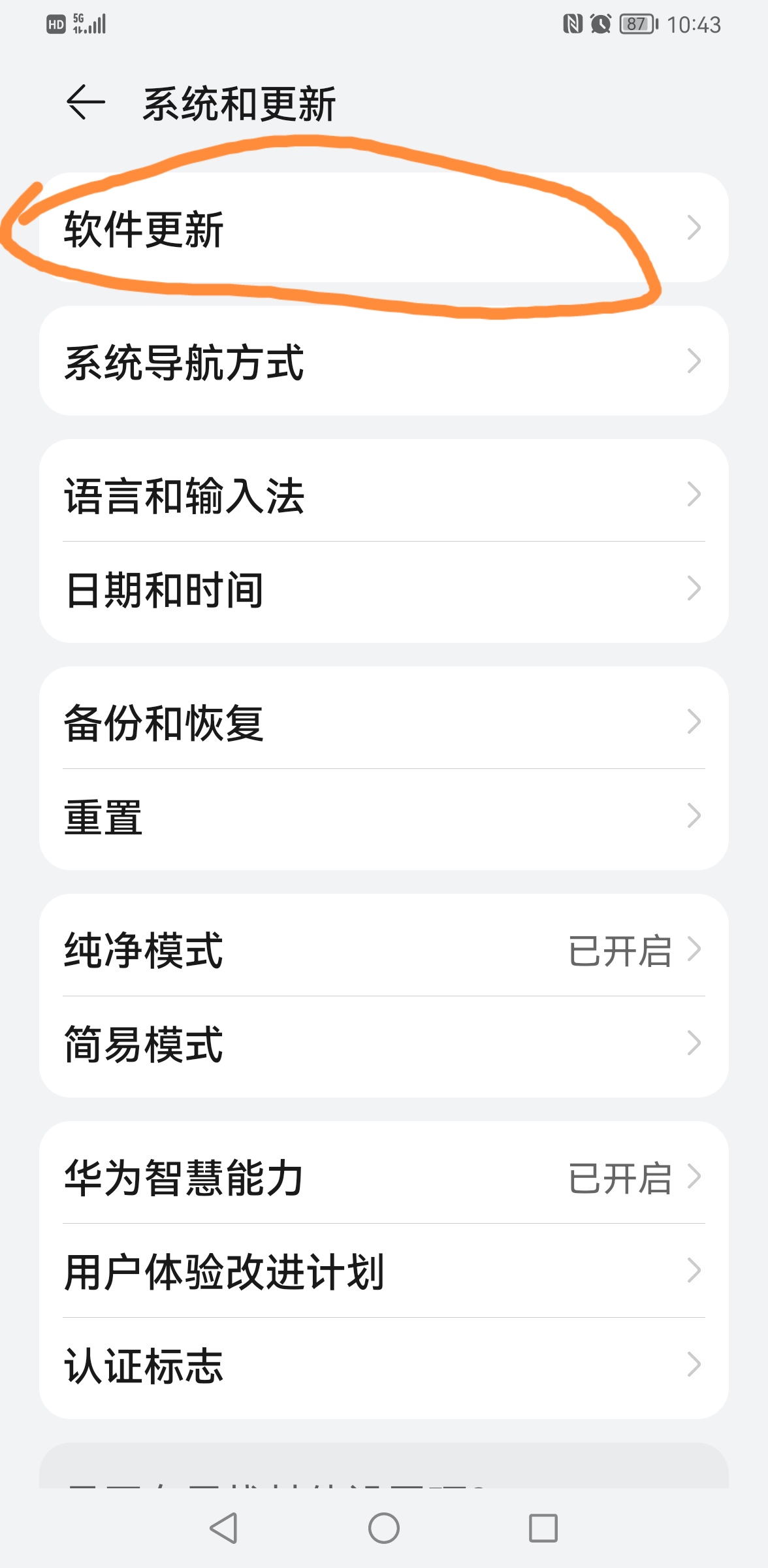
Task: Open 认证标志 at the bottom of the list
Action: click(x=384, y=1363)
